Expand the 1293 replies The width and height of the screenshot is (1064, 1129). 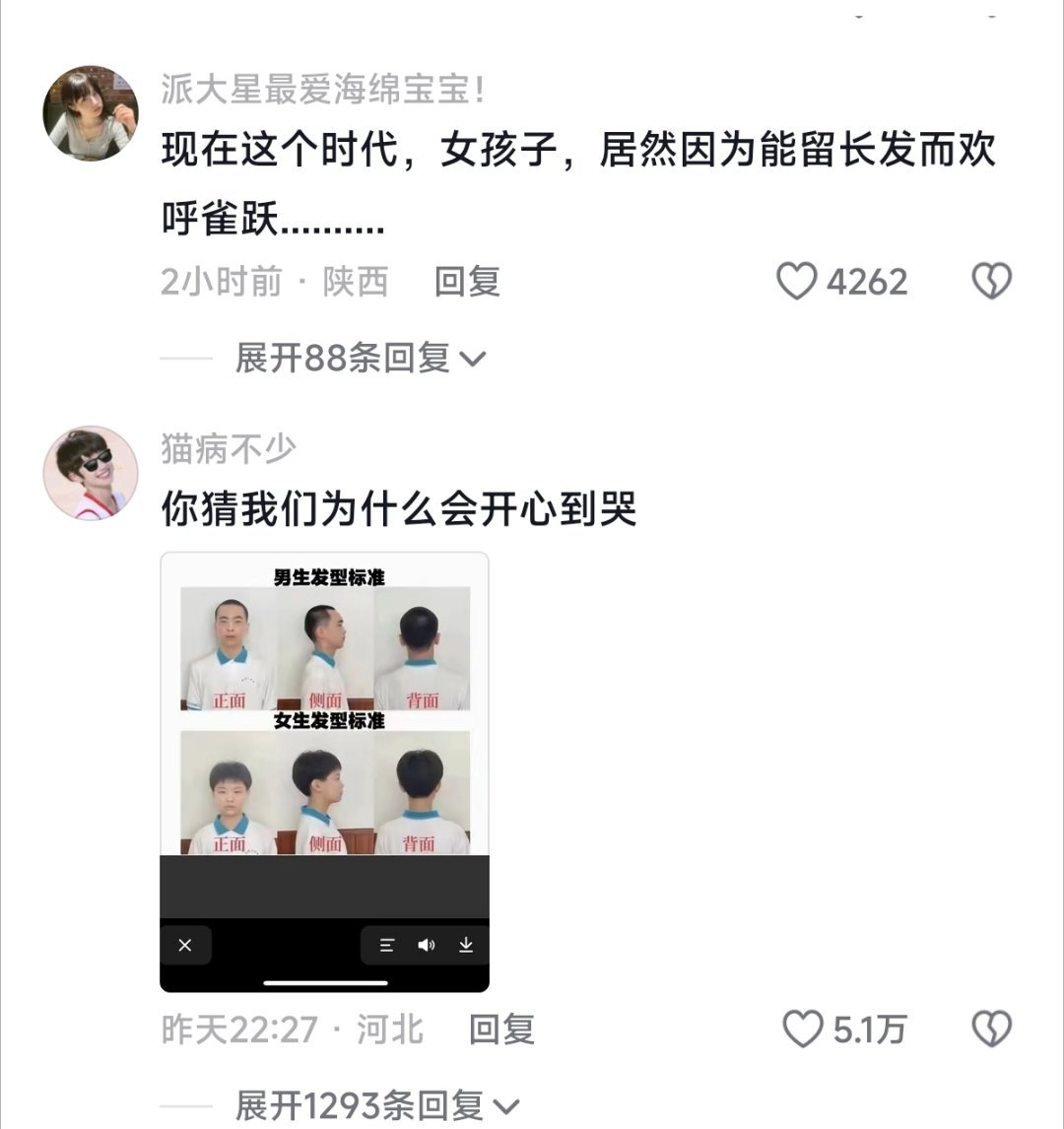(376, 1105)
